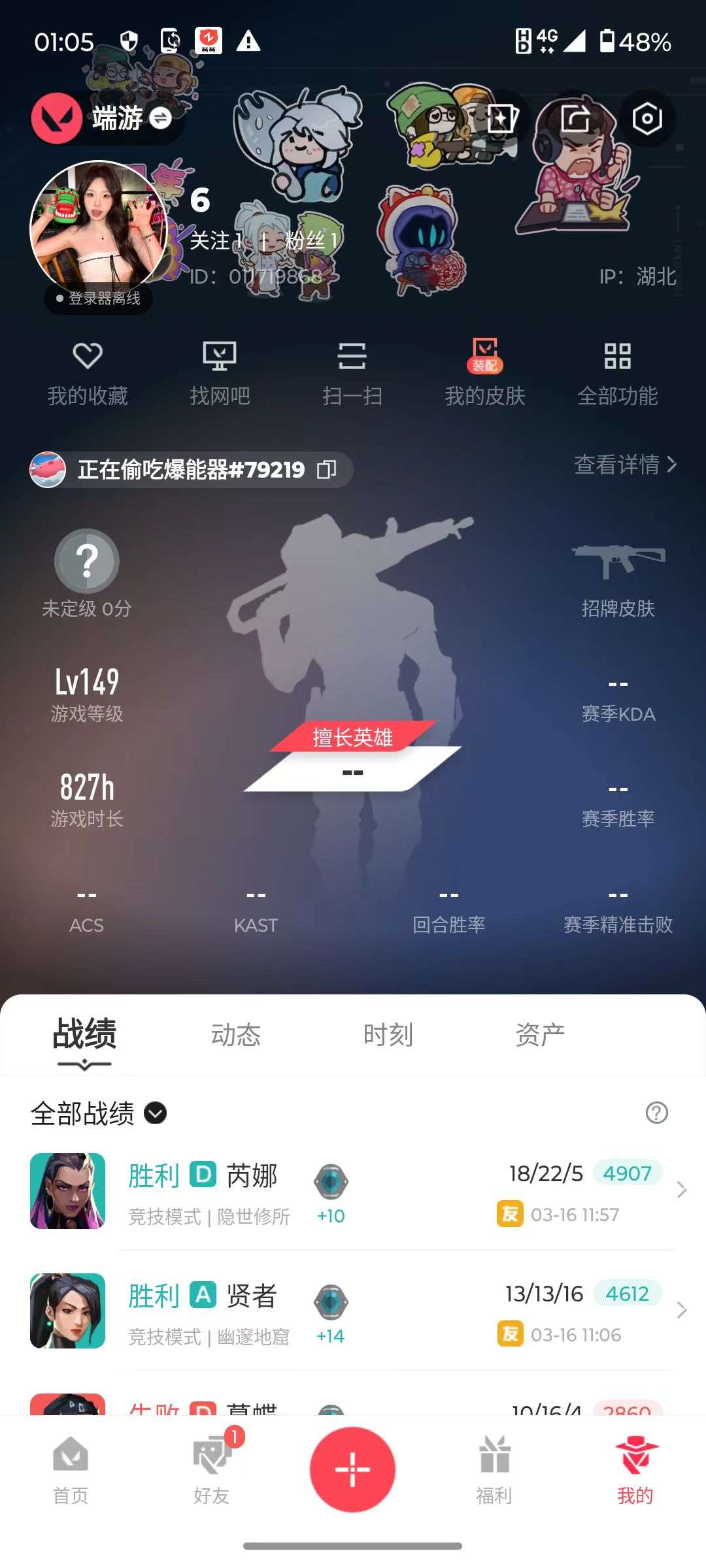Select the 找网吧 monitor icon
This screenshot has height=1568, width=706.
click(x=221, y=372)
